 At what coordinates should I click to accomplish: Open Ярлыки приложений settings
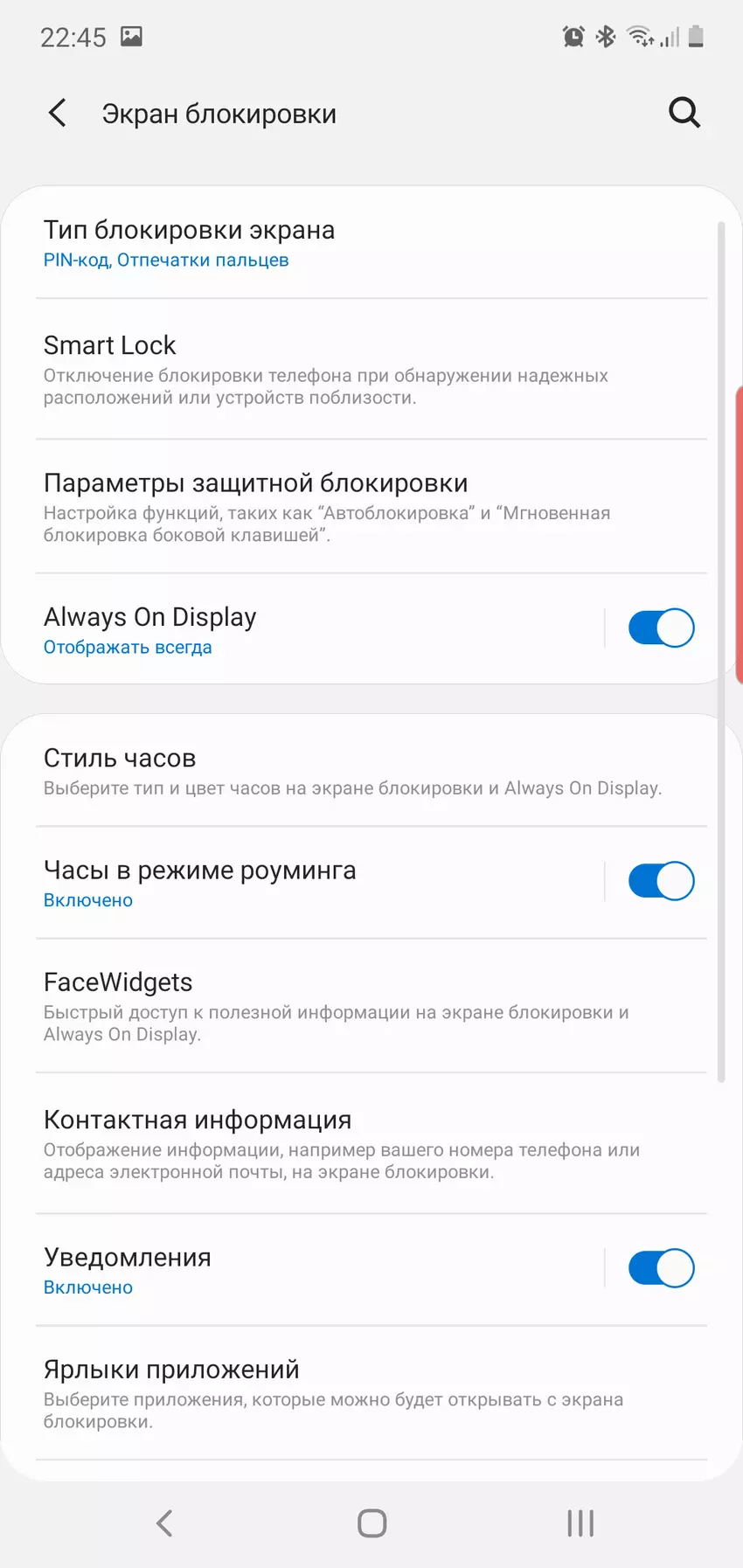point(350,1393)
